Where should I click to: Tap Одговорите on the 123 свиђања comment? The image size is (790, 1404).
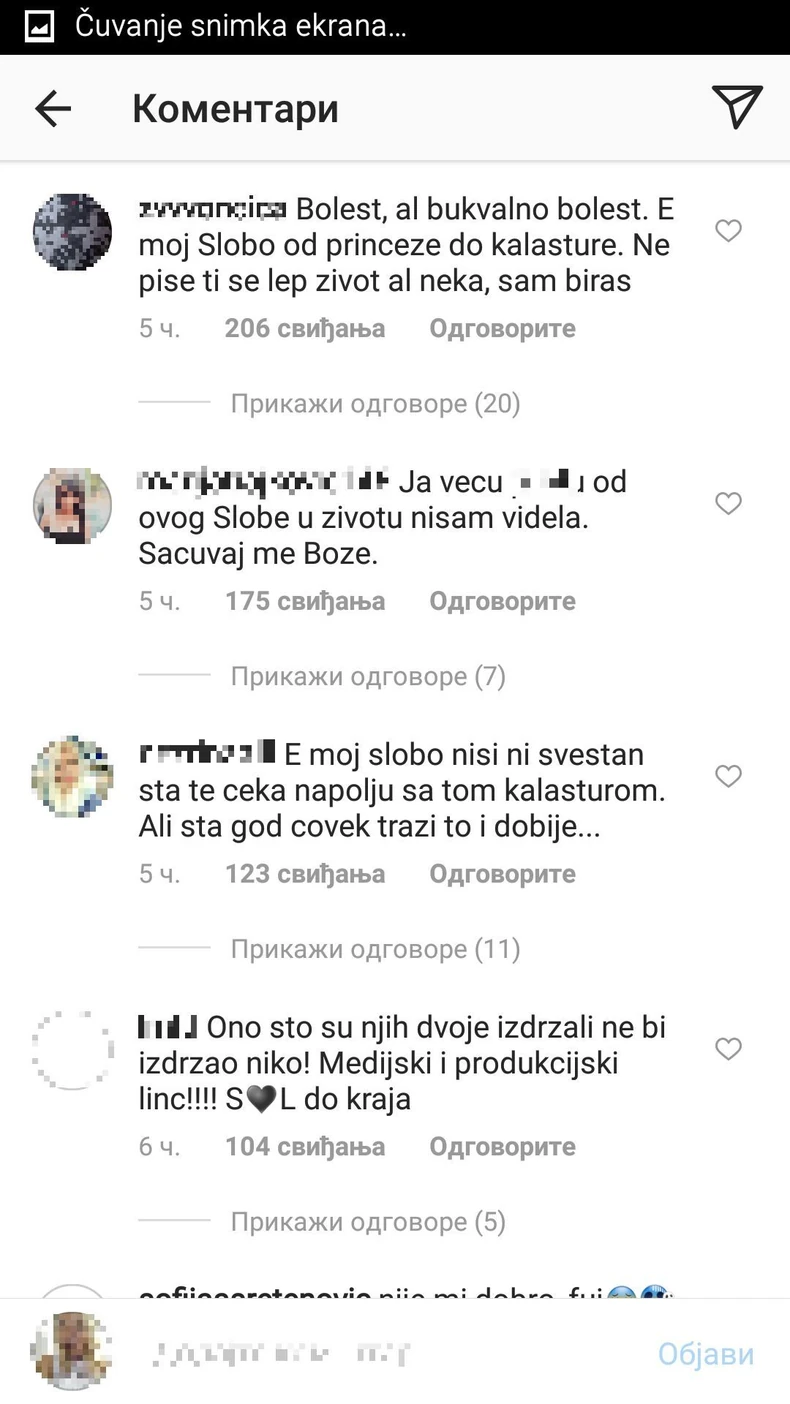(x=502, y=874)
